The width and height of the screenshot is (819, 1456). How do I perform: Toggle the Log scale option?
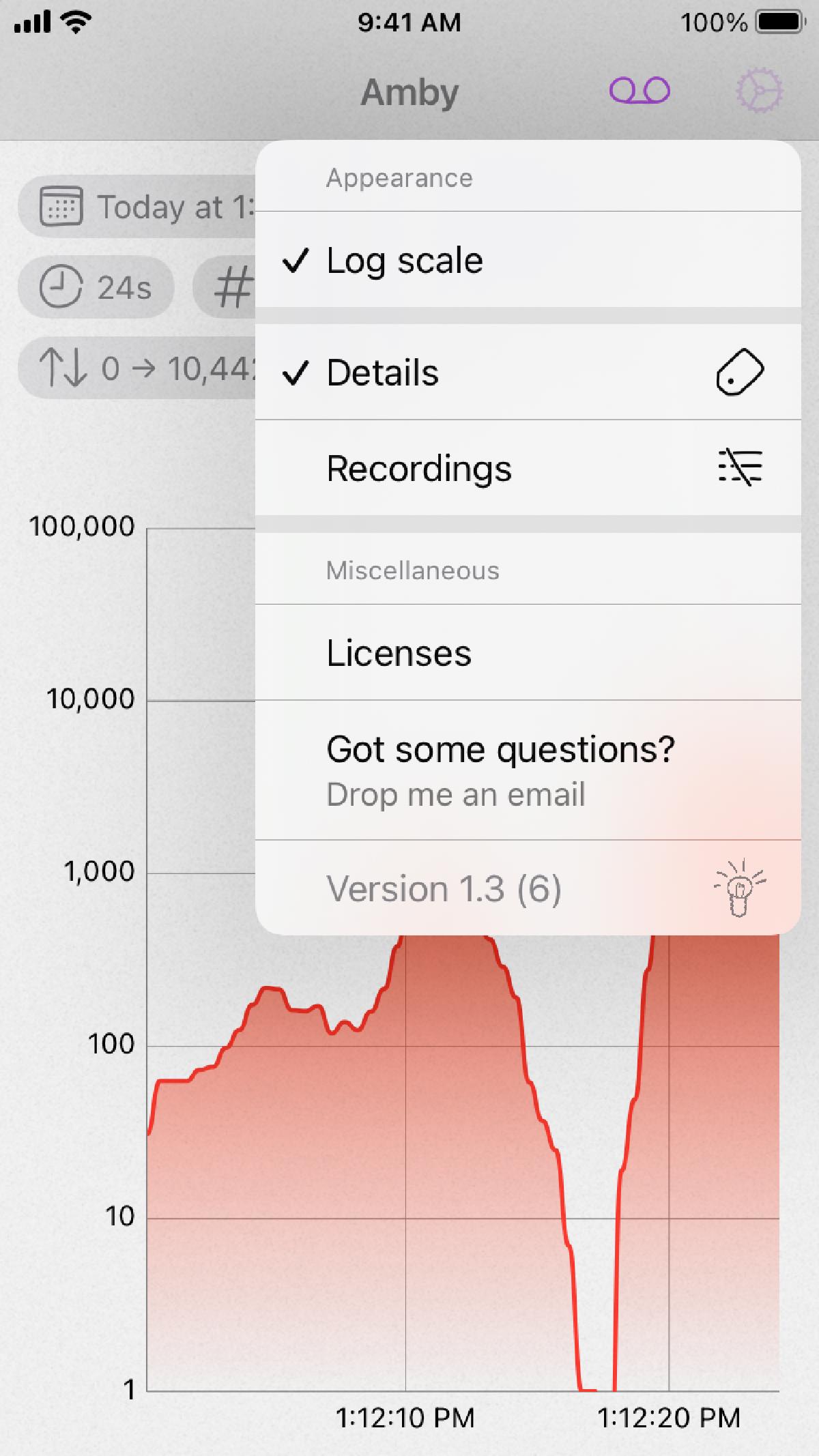tap(527, 260)
